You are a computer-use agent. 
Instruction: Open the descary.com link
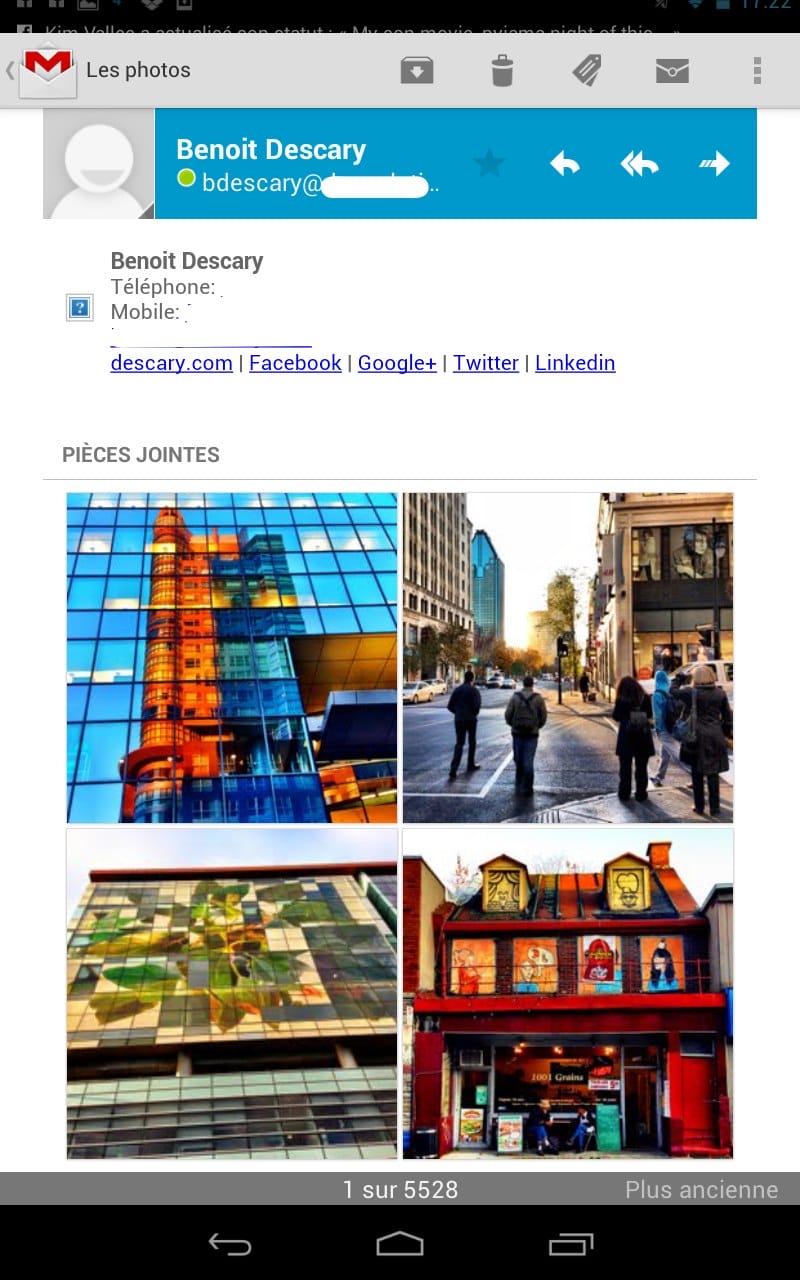point(171,363)
